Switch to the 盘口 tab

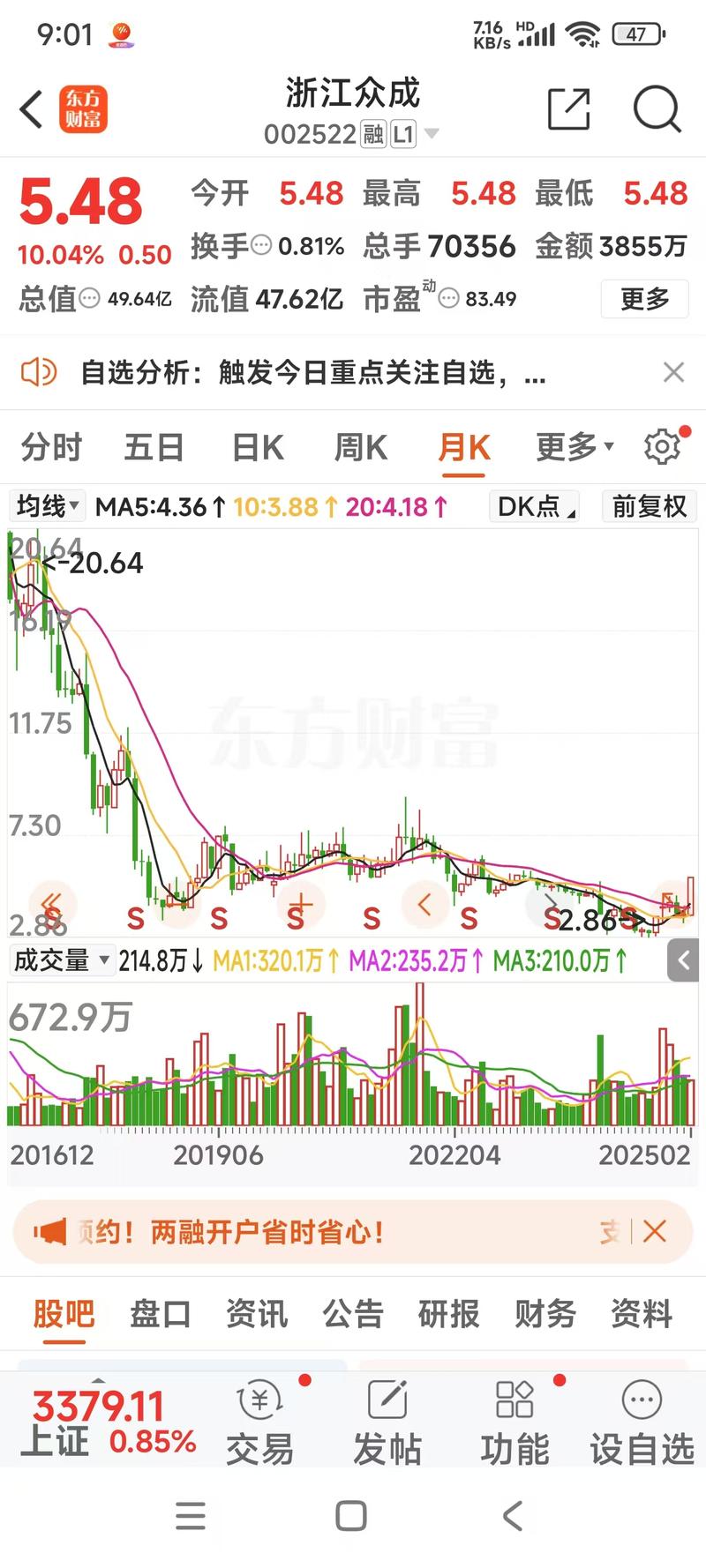pos(160,1314)
